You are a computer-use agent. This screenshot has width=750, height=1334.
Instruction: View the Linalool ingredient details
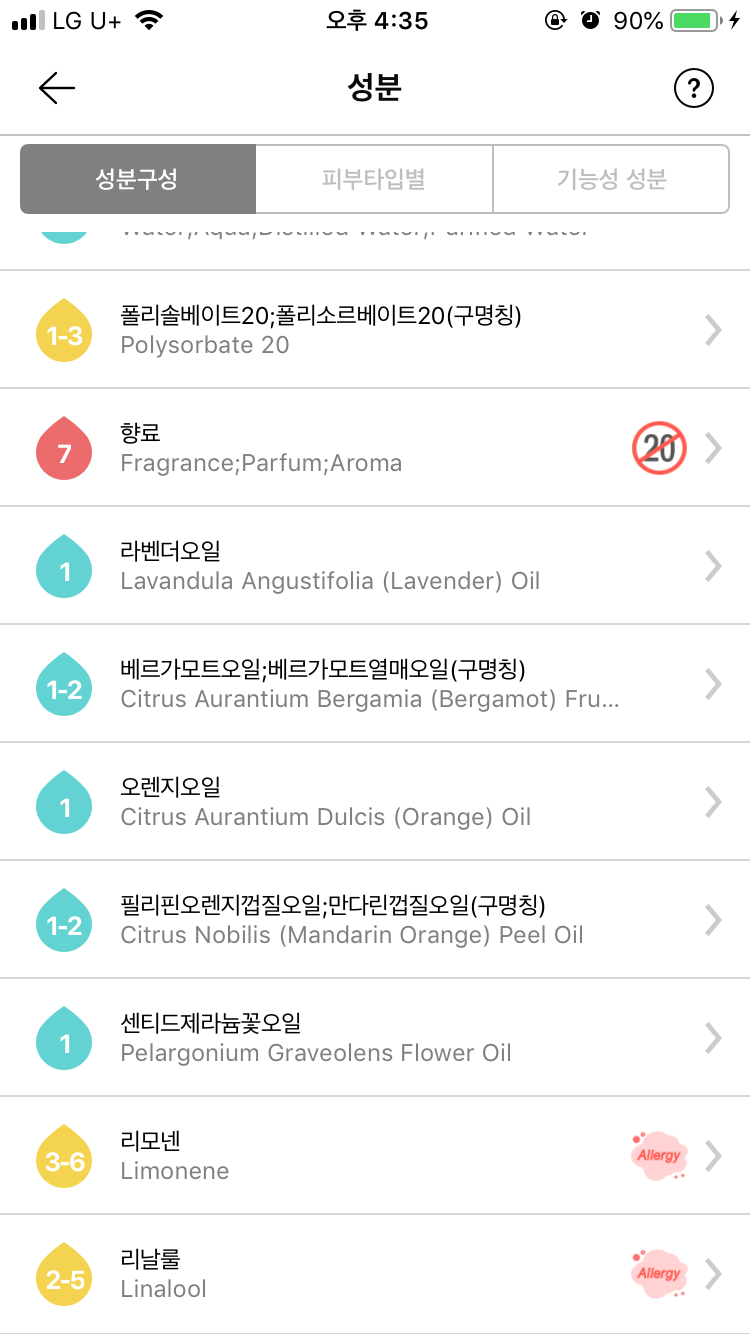coord(375,1273)
